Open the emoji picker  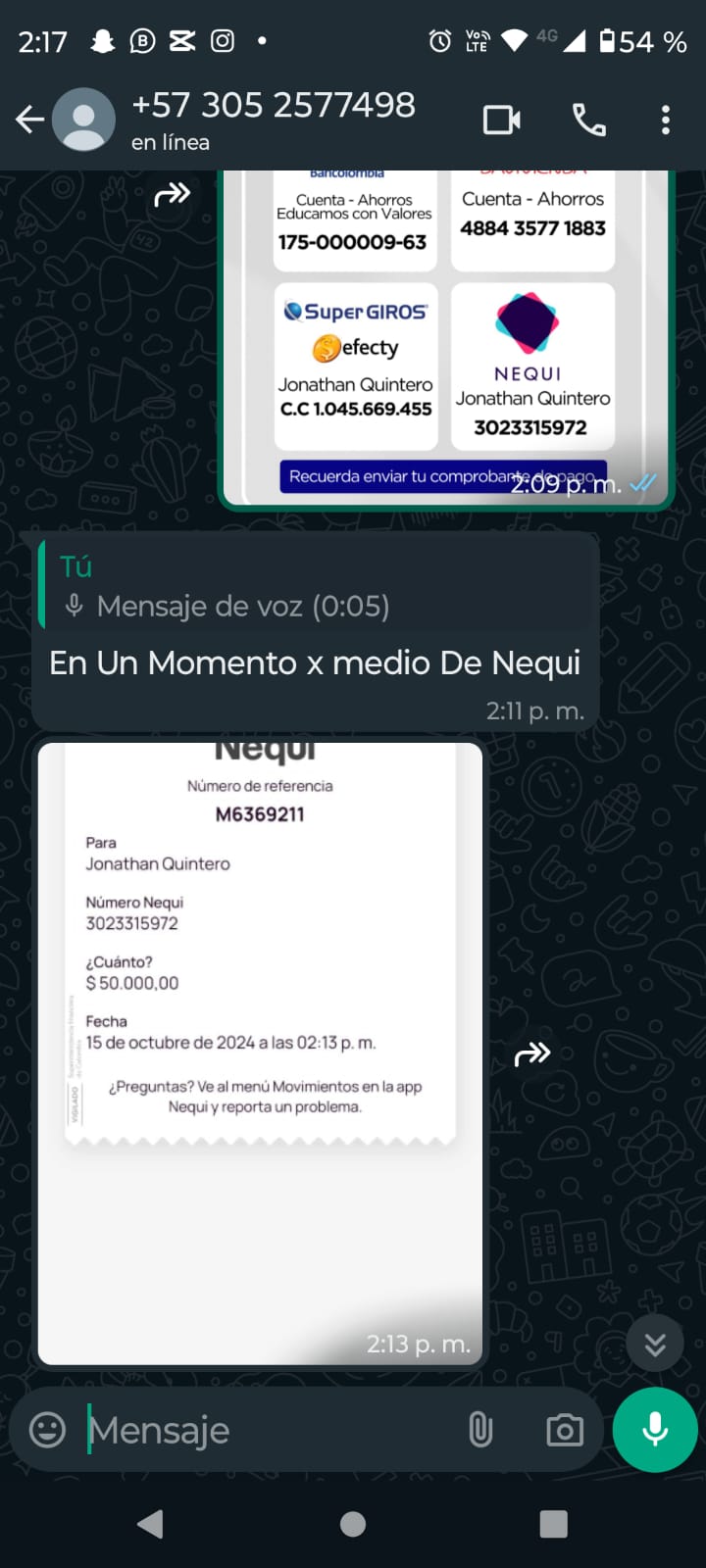pyautogui.click(x=47, y=1430)
